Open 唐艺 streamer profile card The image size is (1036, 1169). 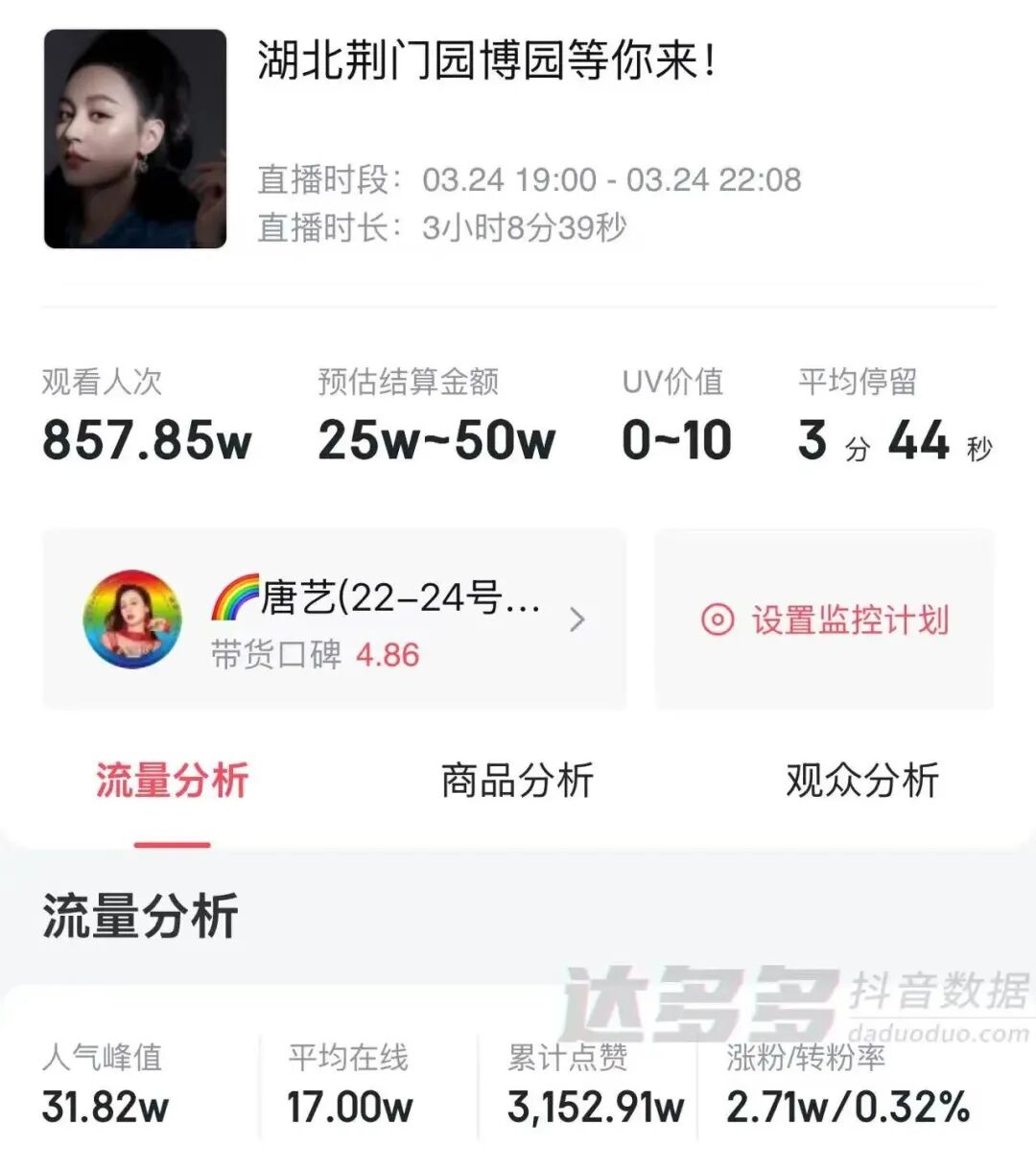click(x=334, y=620)
